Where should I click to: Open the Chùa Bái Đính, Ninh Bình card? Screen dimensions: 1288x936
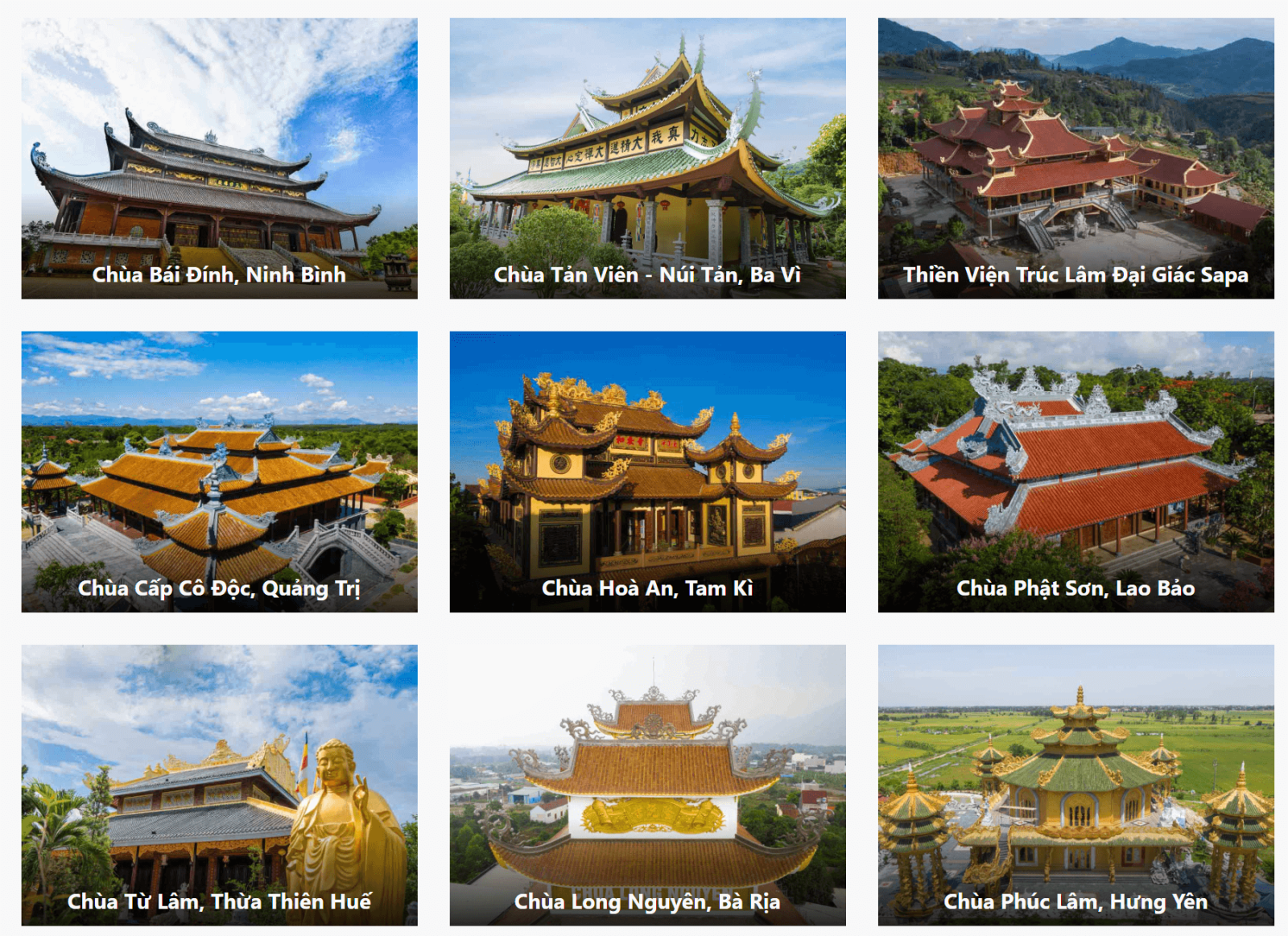[x=219, y=159]
